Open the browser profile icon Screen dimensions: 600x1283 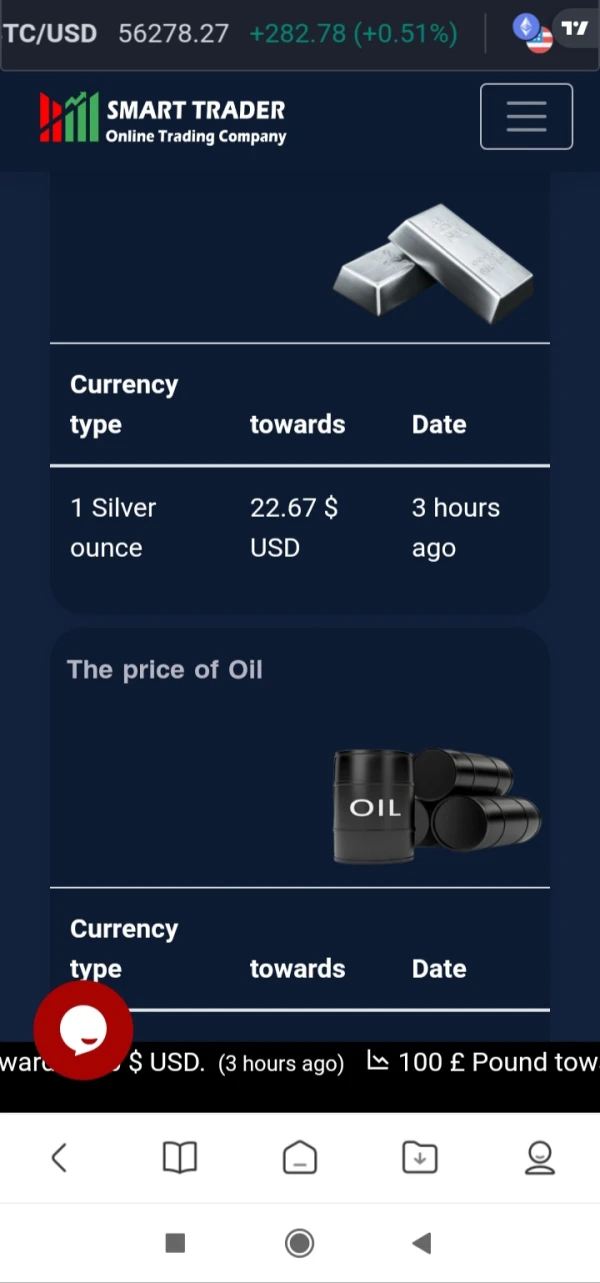tap(540, 1158)
